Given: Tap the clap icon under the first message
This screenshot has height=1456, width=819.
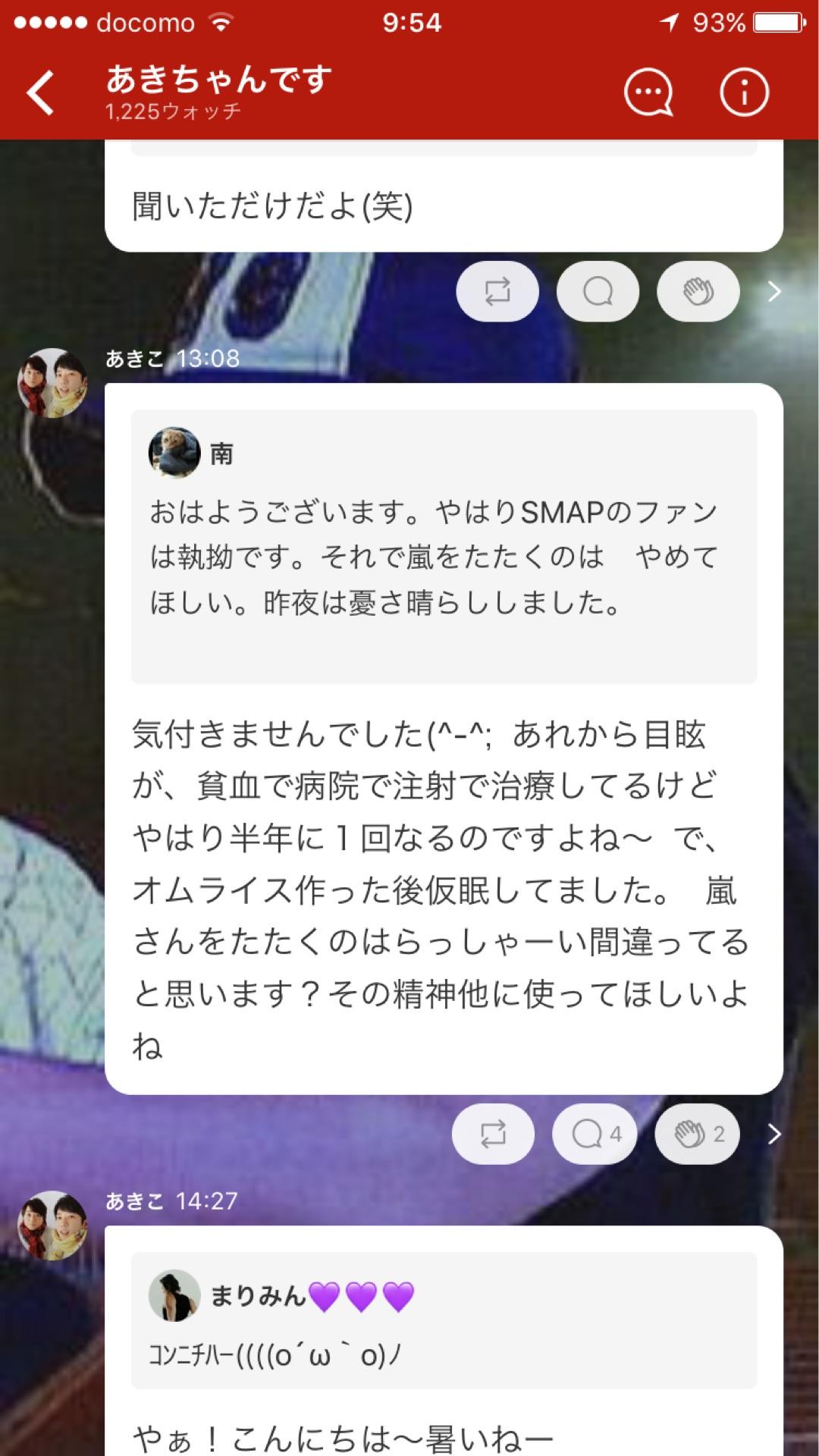Looking at the screenshot, I should point(698,290).
